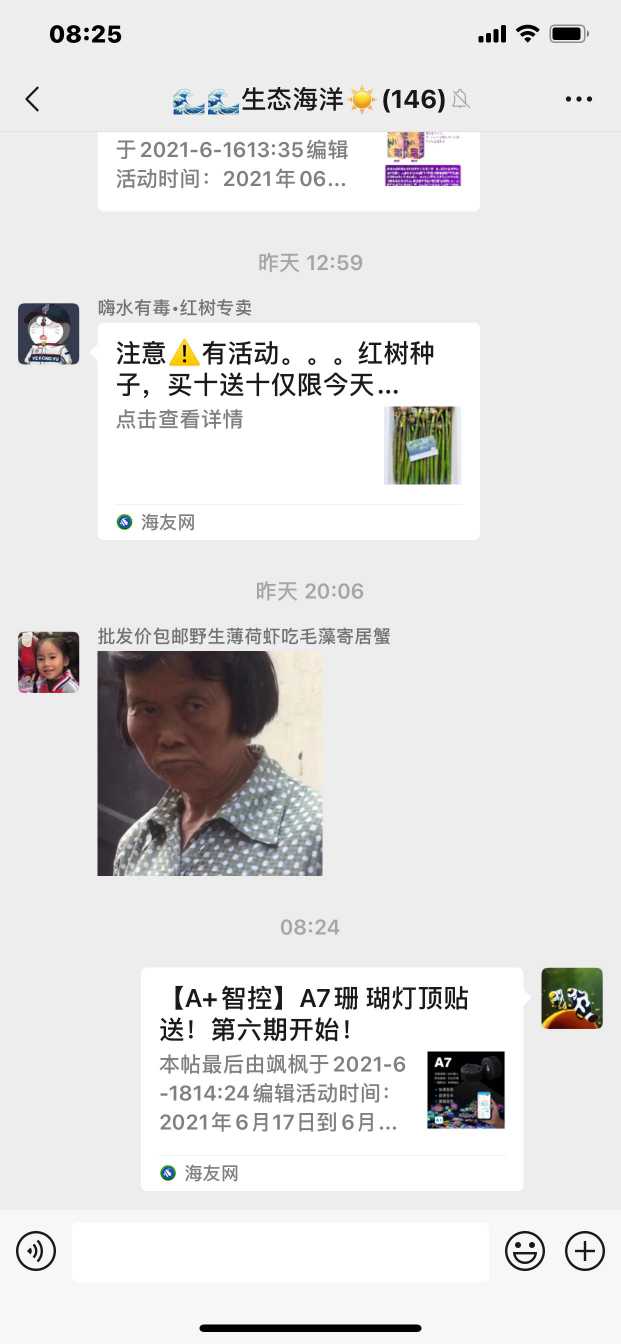This screenshot has width=621, height=1344.
Task: Open profile of 嗨水有毒•红树专卖
Action: click(48, 334)
